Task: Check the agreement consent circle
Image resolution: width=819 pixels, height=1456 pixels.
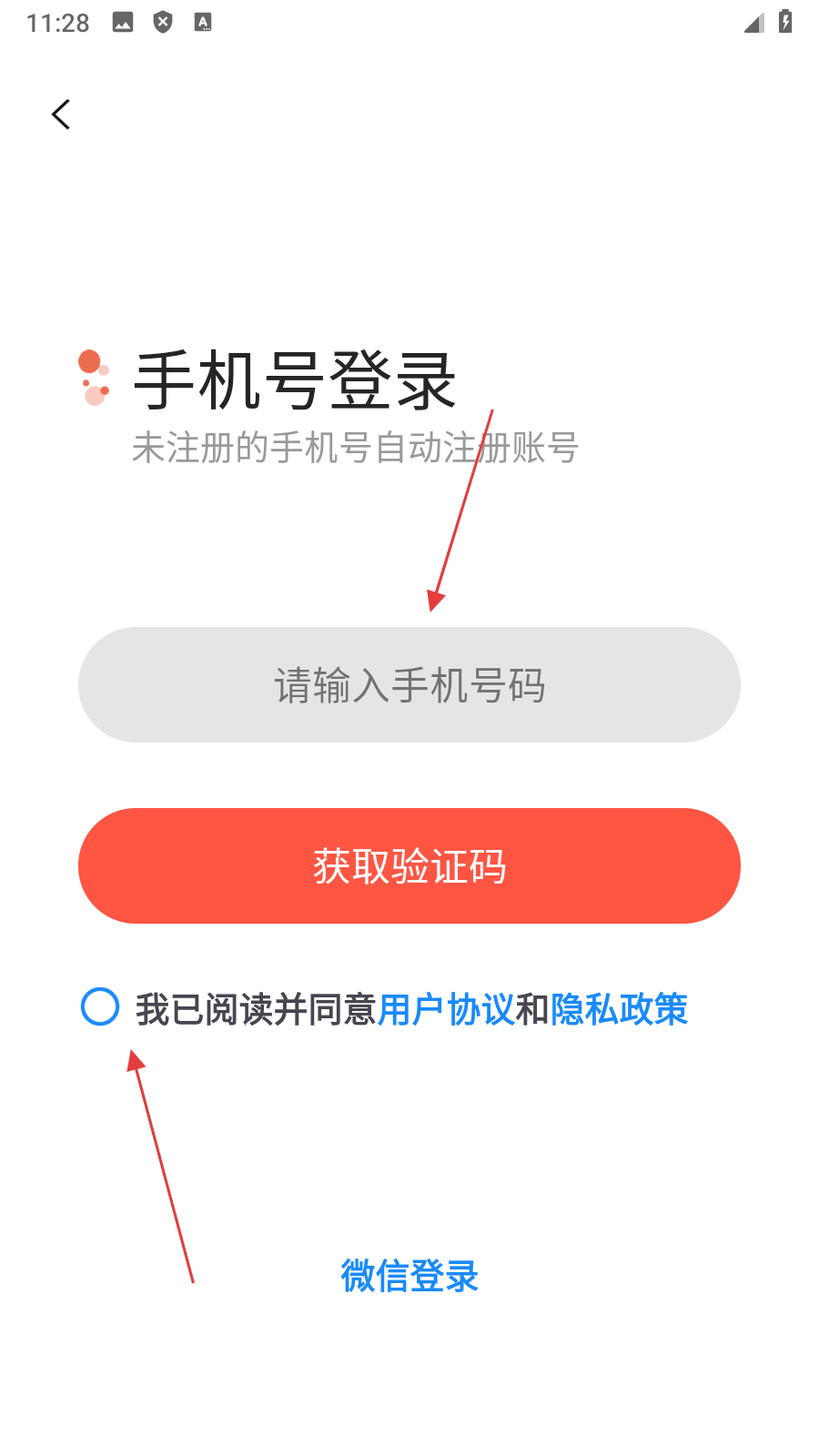Action: [100, 1006]
